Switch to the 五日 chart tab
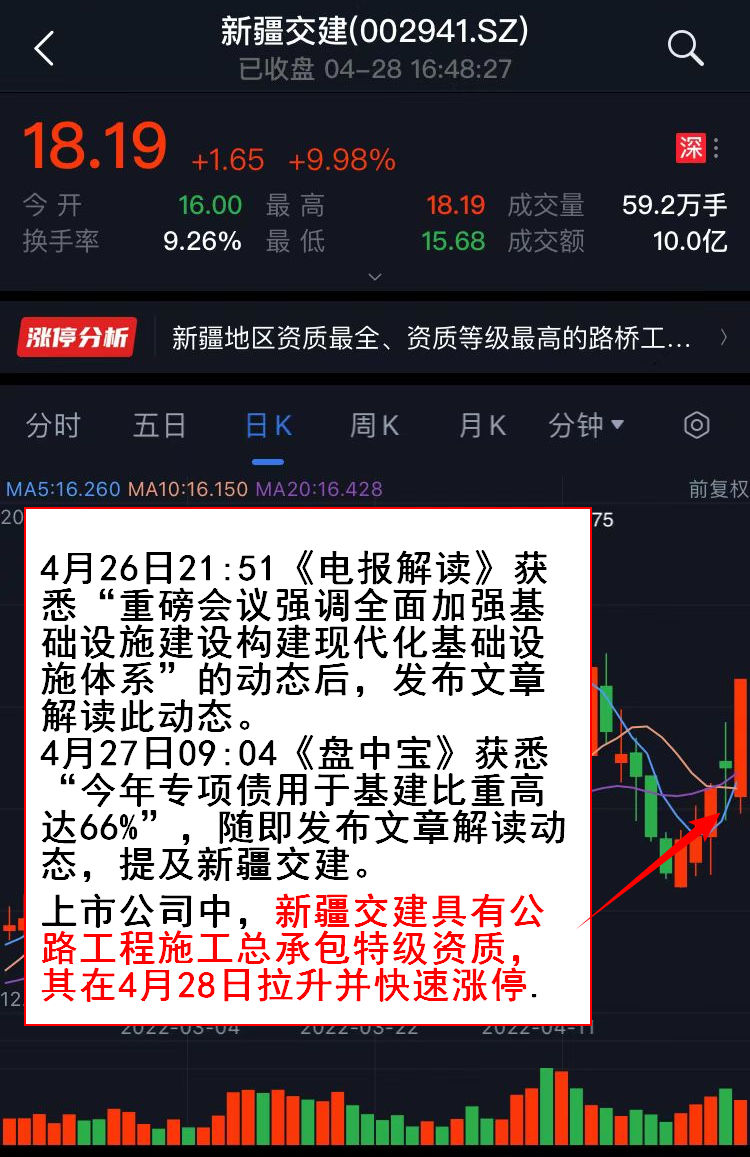Image resolution: width=750 pixels, height=1157 pixels. 160,426
